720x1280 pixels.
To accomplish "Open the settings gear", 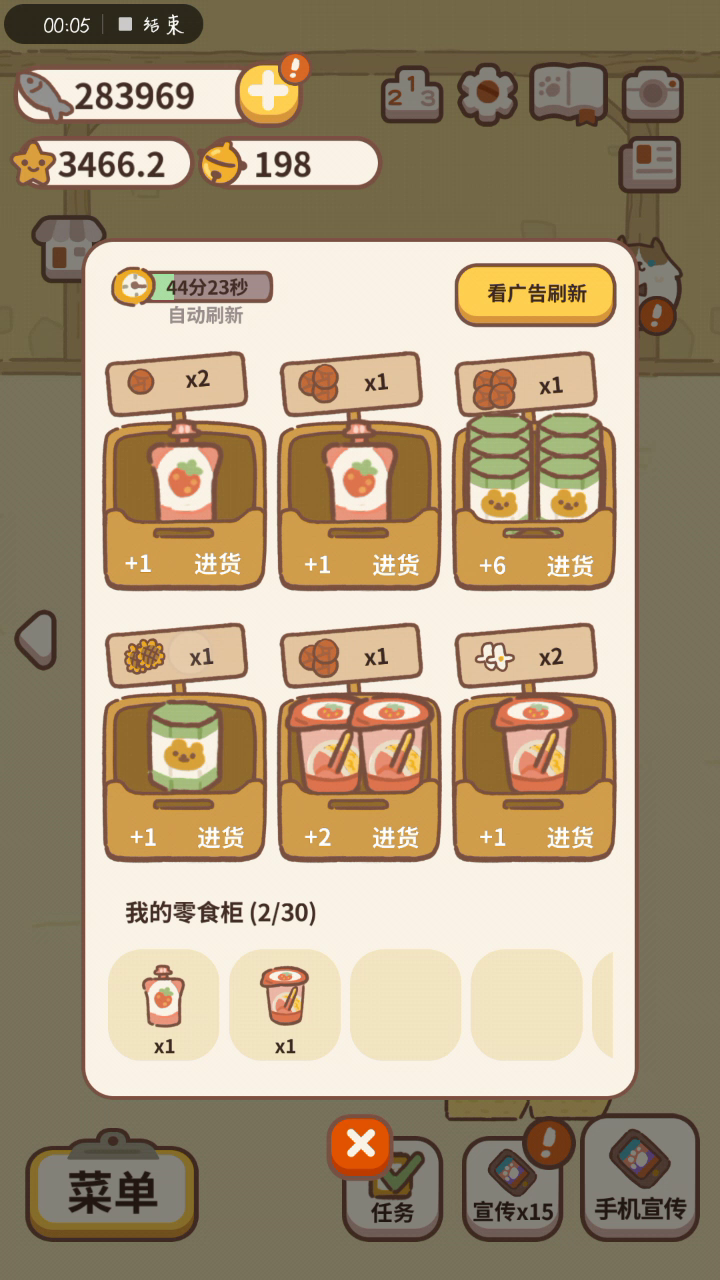I will pos(487,94).
